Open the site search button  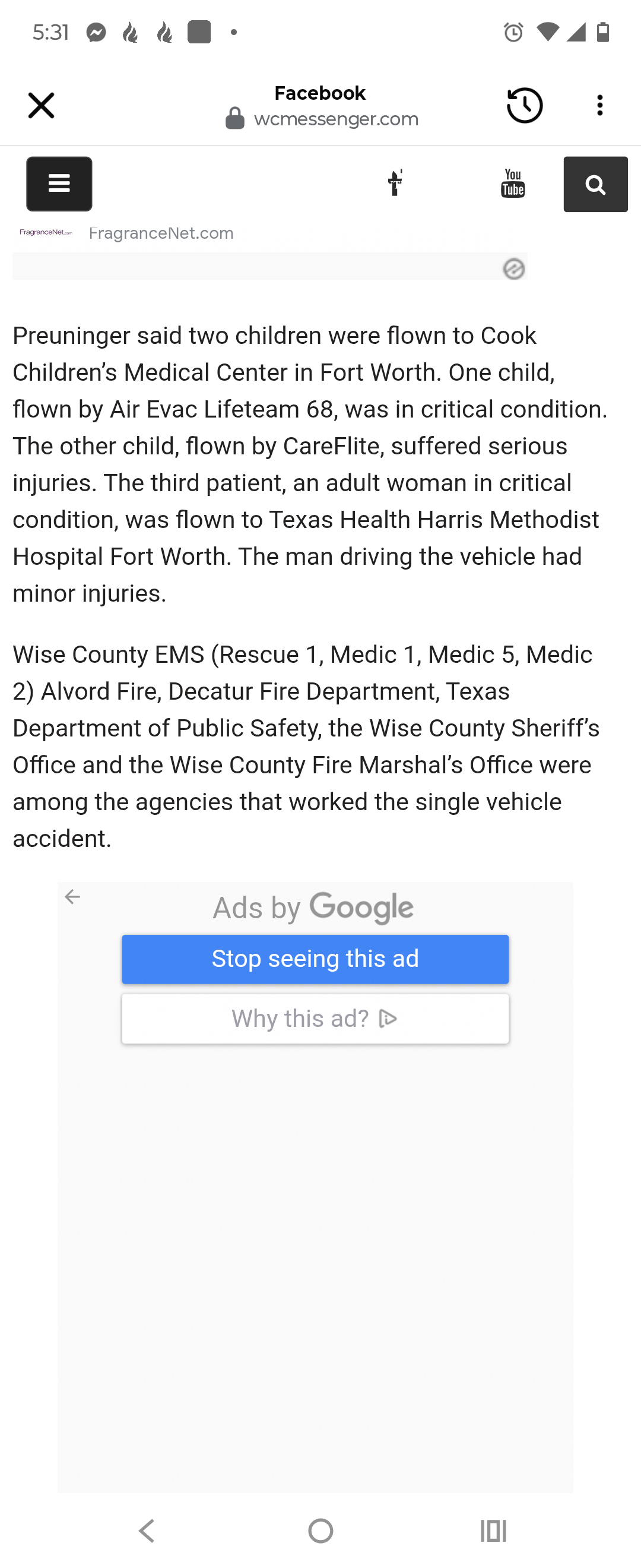[595, 185]
